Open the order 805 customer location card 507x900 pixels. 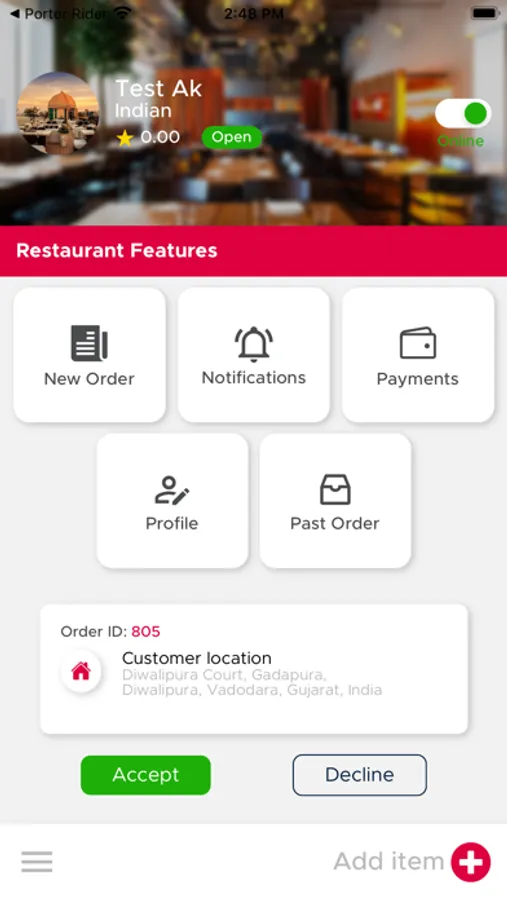tap(254, 669)
